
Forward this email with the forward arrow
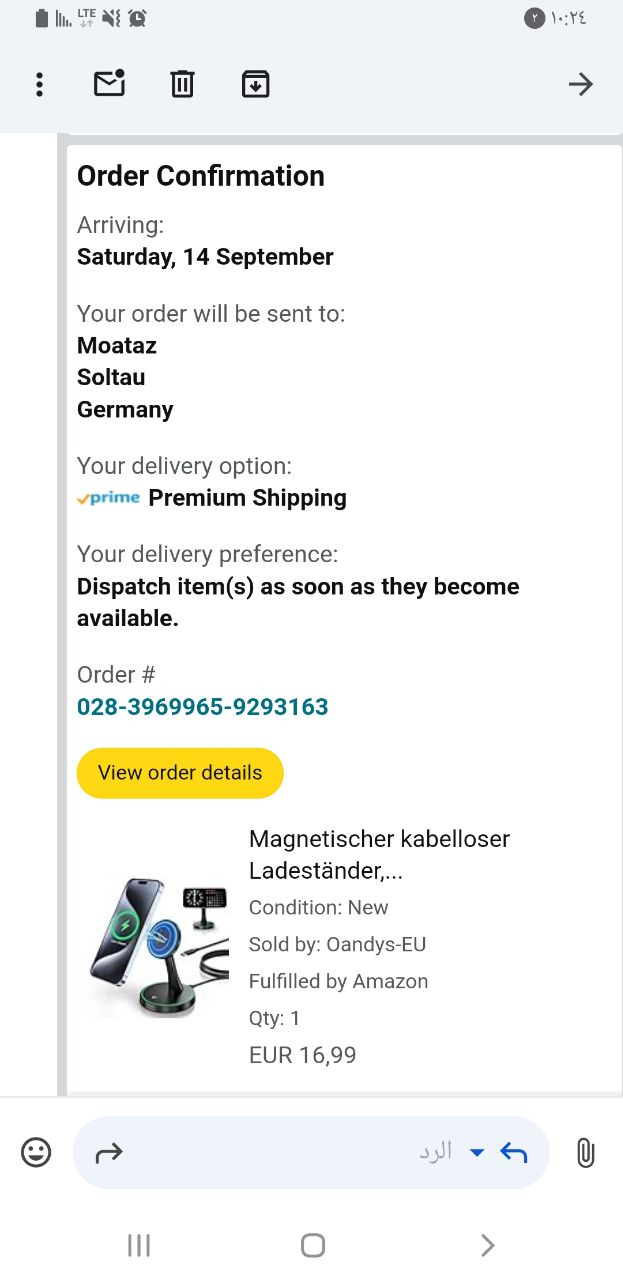[108, 1153]
